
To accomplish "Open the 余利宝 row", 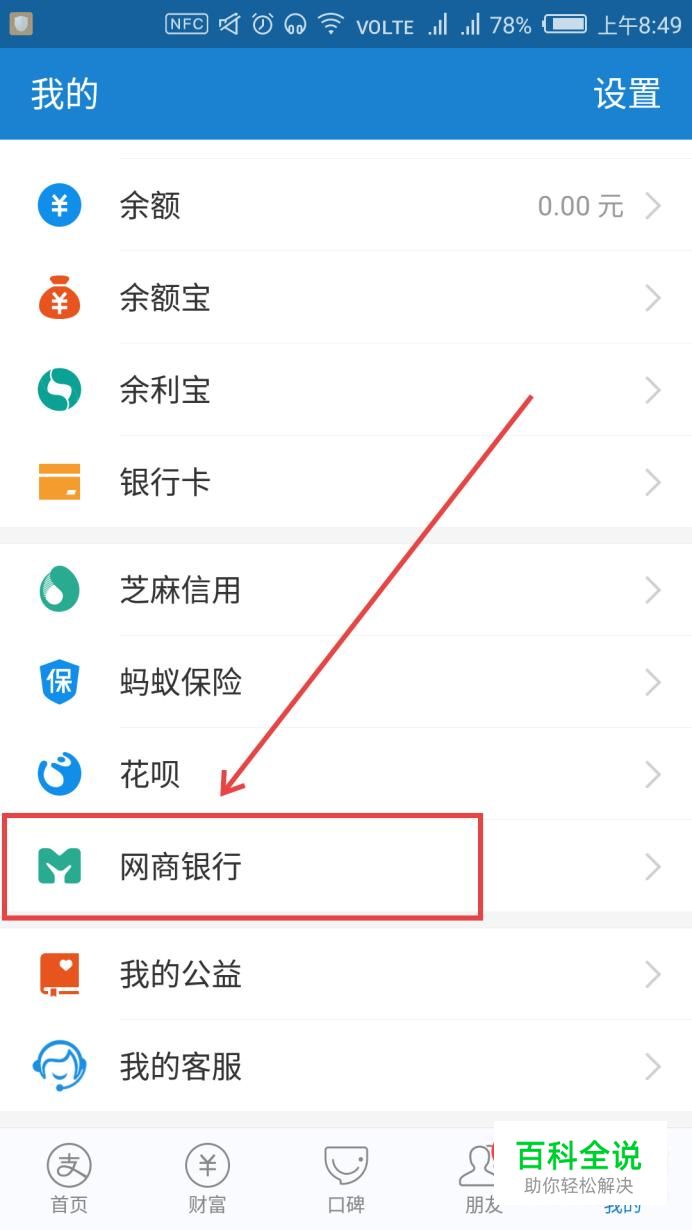I will [346, 390].
